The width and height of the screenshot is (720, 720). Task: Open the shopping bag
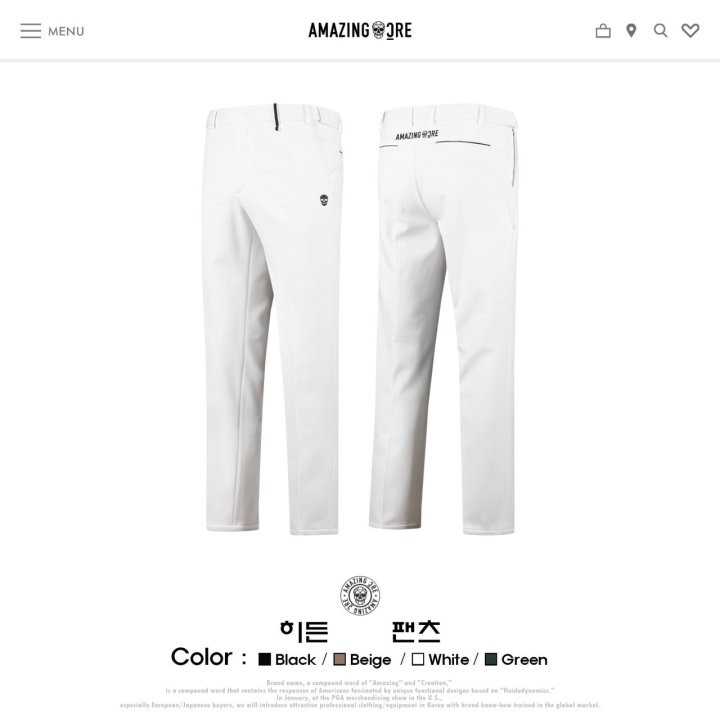pyautogui.click(x=603, y=31)
